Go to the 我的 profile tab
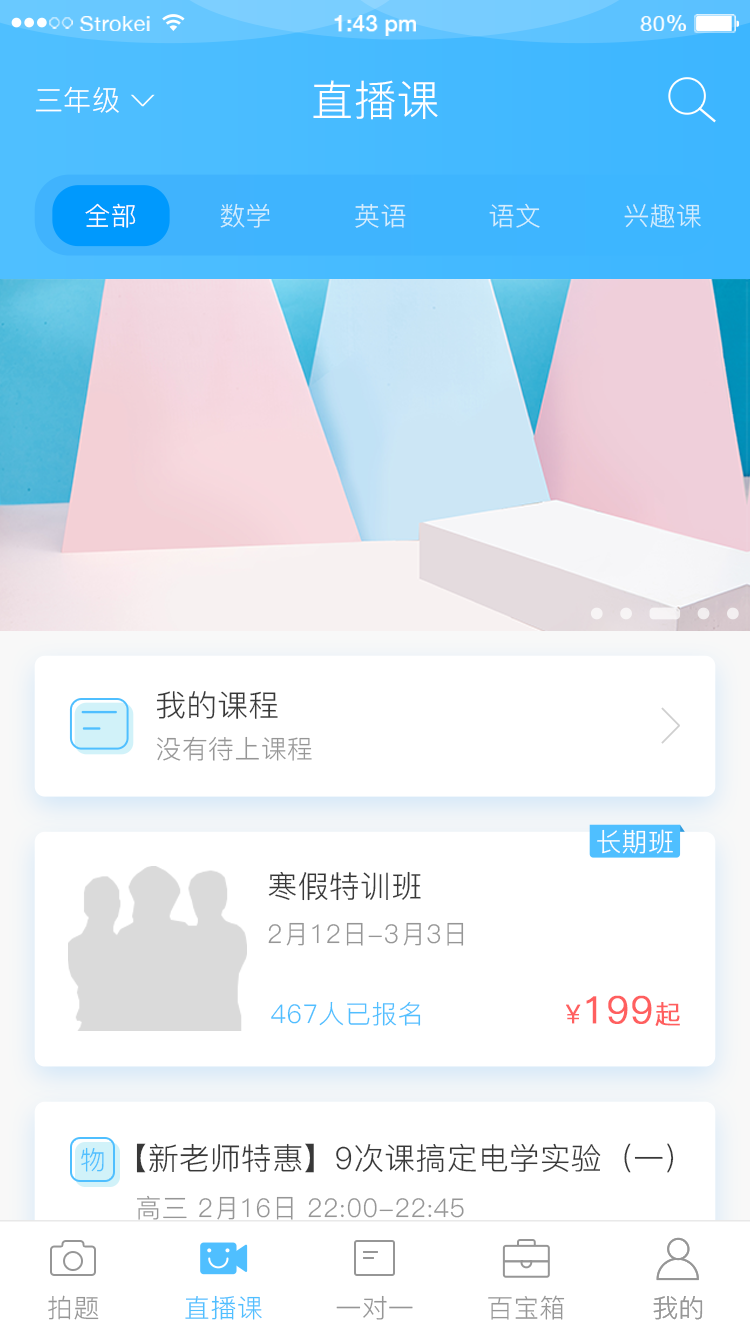This screenshot has width=750, height=1334. coord(677,1280)
